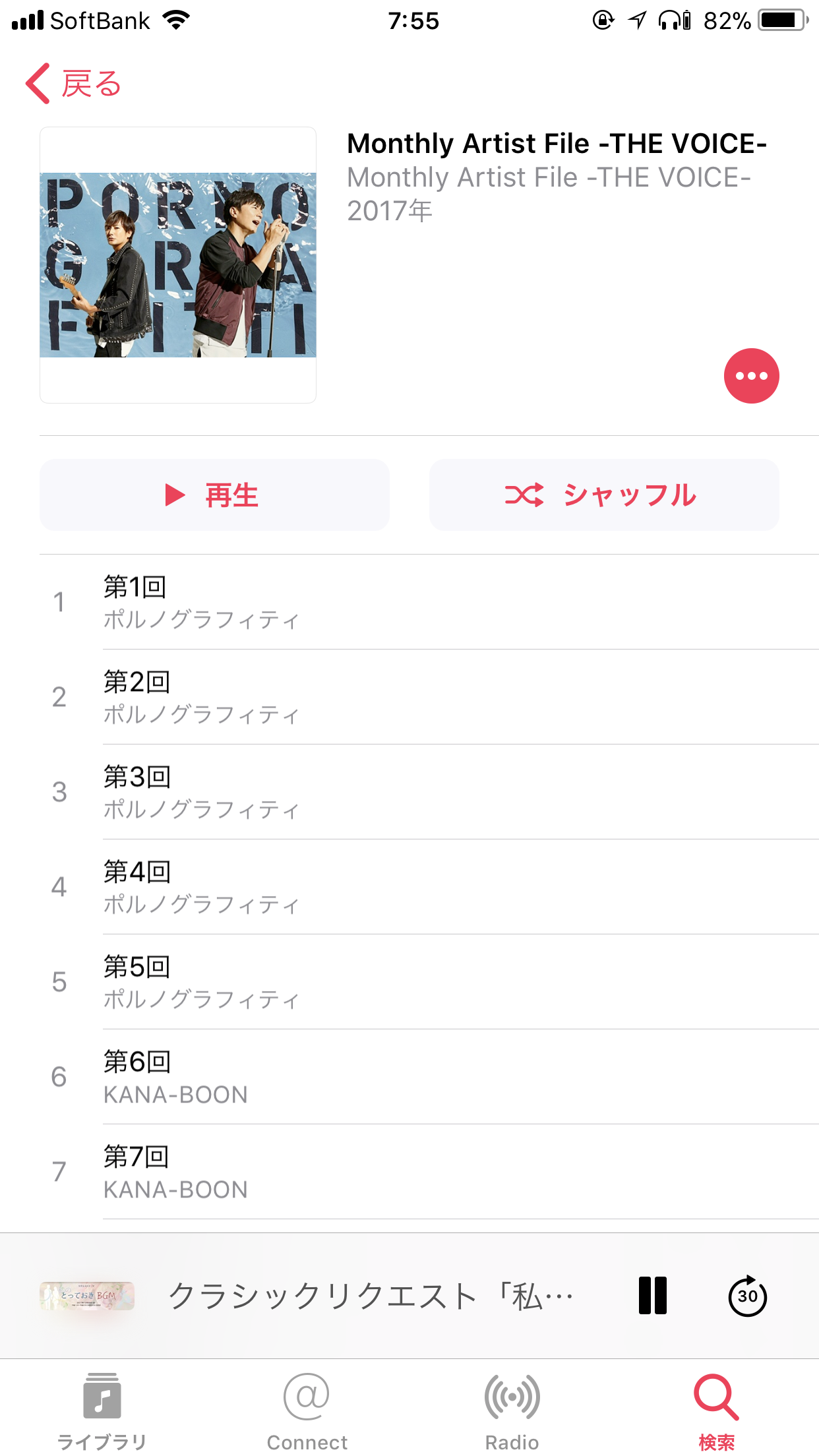Image resolution: width=819 pixels, height=1456 pixels.
Task: Open the red more options button
Action: 751,376
